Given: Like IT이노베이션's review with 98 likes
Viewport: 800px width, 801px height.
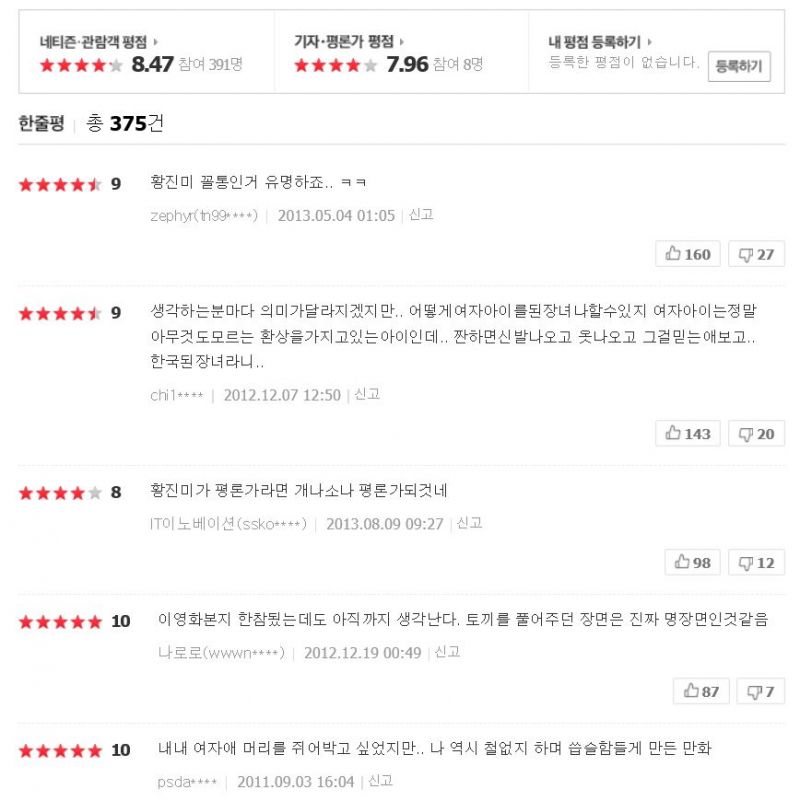Looking at the screenshot, I should coord(692,562).
